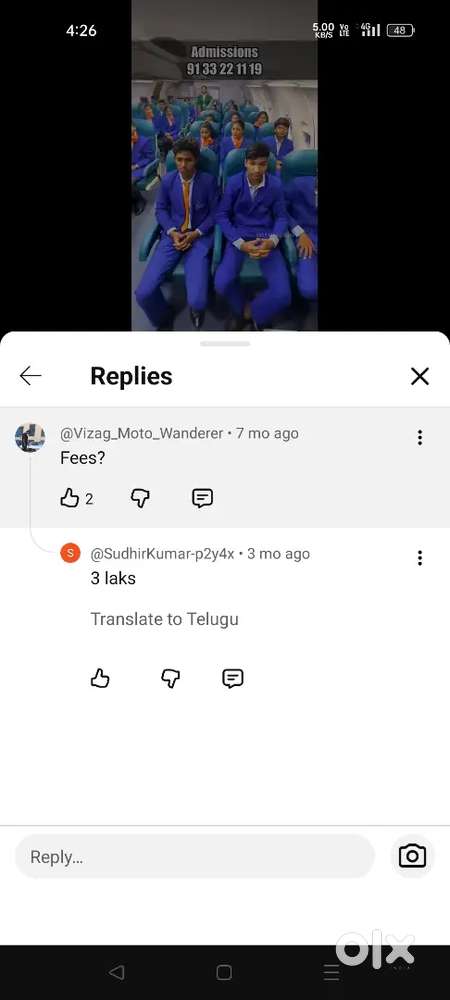Dislike the "Fees?" comment
Viewport: 450px width, 1000px height.
[x=140, y=498]
